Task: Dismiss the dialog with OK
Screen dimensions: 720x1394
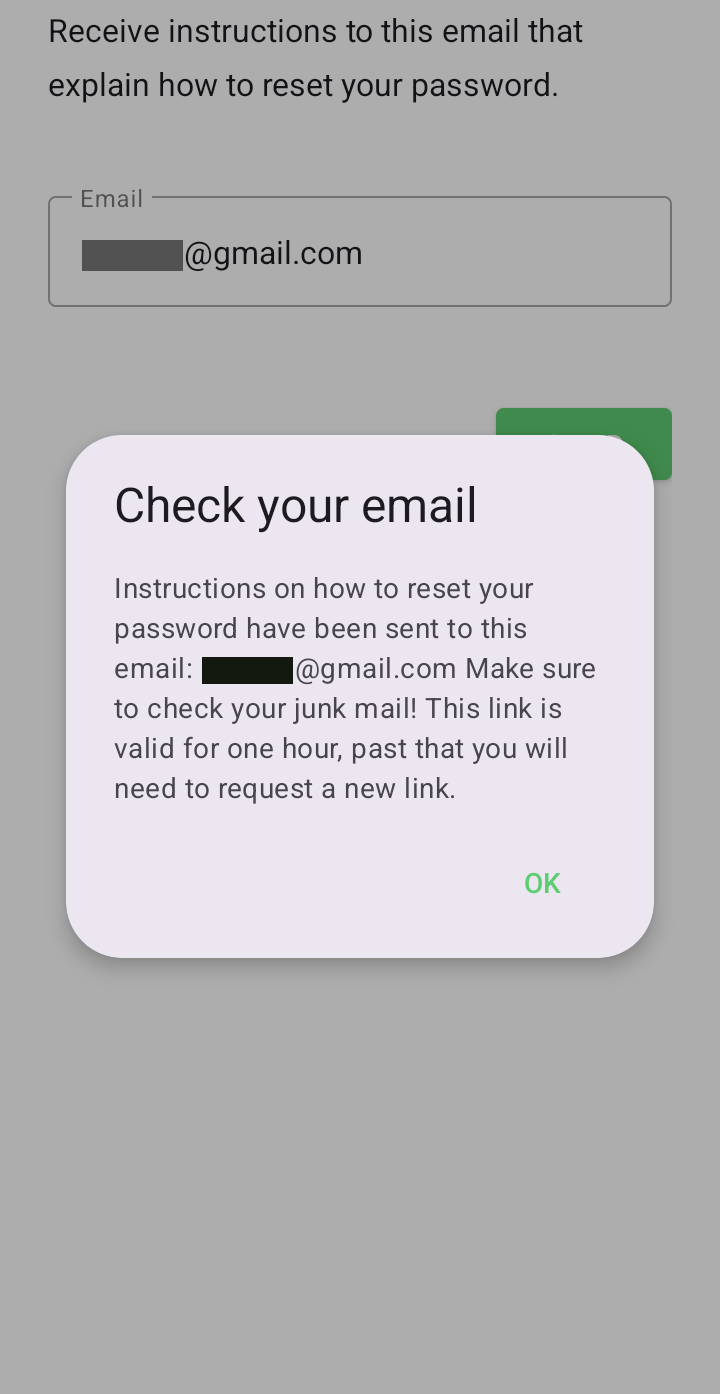Action: (542, 883)
